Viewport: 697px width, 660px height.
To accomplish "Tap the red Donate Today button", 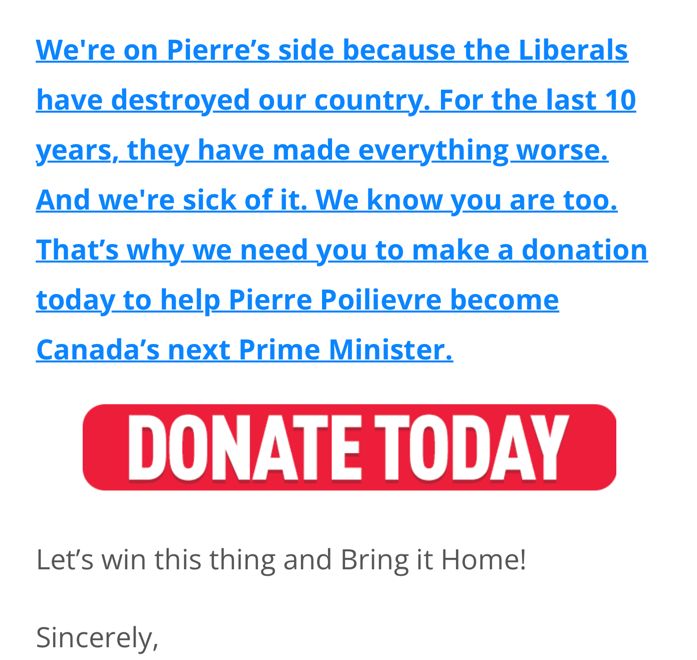I will coord(349,447).
